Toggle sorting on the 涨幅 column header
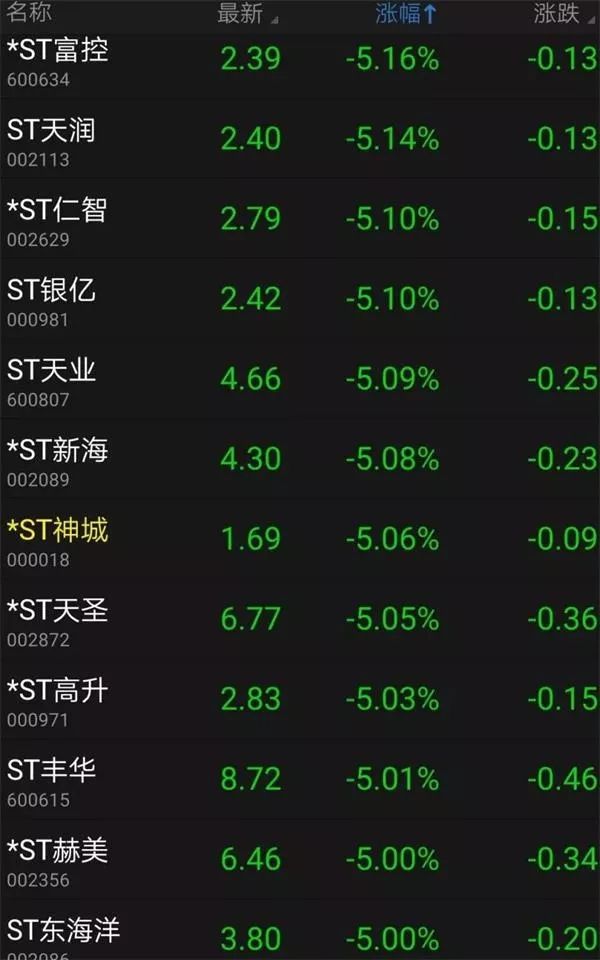 [x=406, y=13]
